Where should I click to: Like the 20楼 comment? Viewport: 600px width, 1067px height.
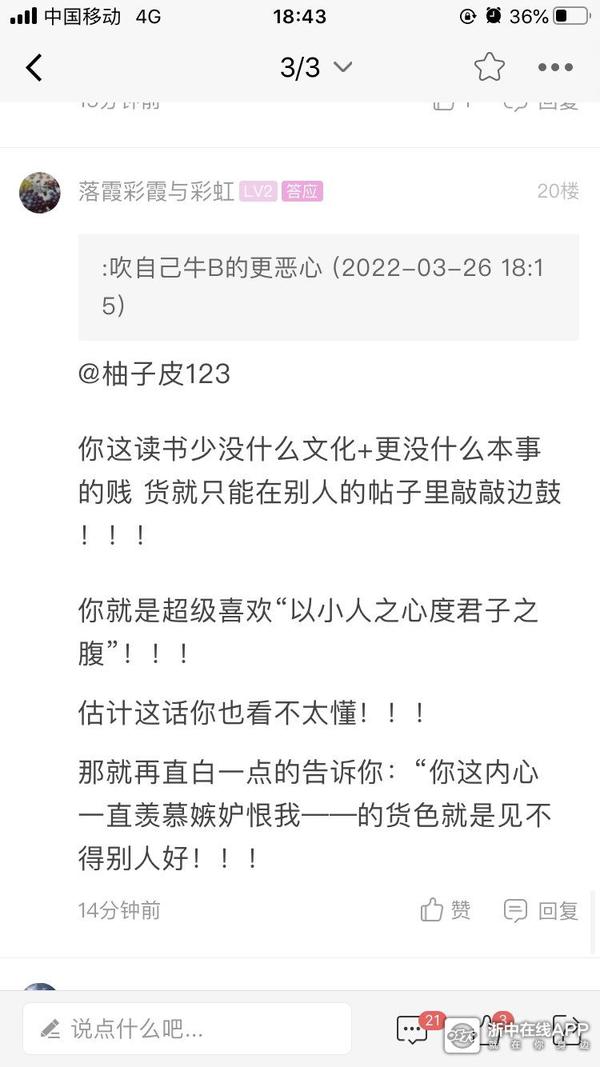click(446, 910)
